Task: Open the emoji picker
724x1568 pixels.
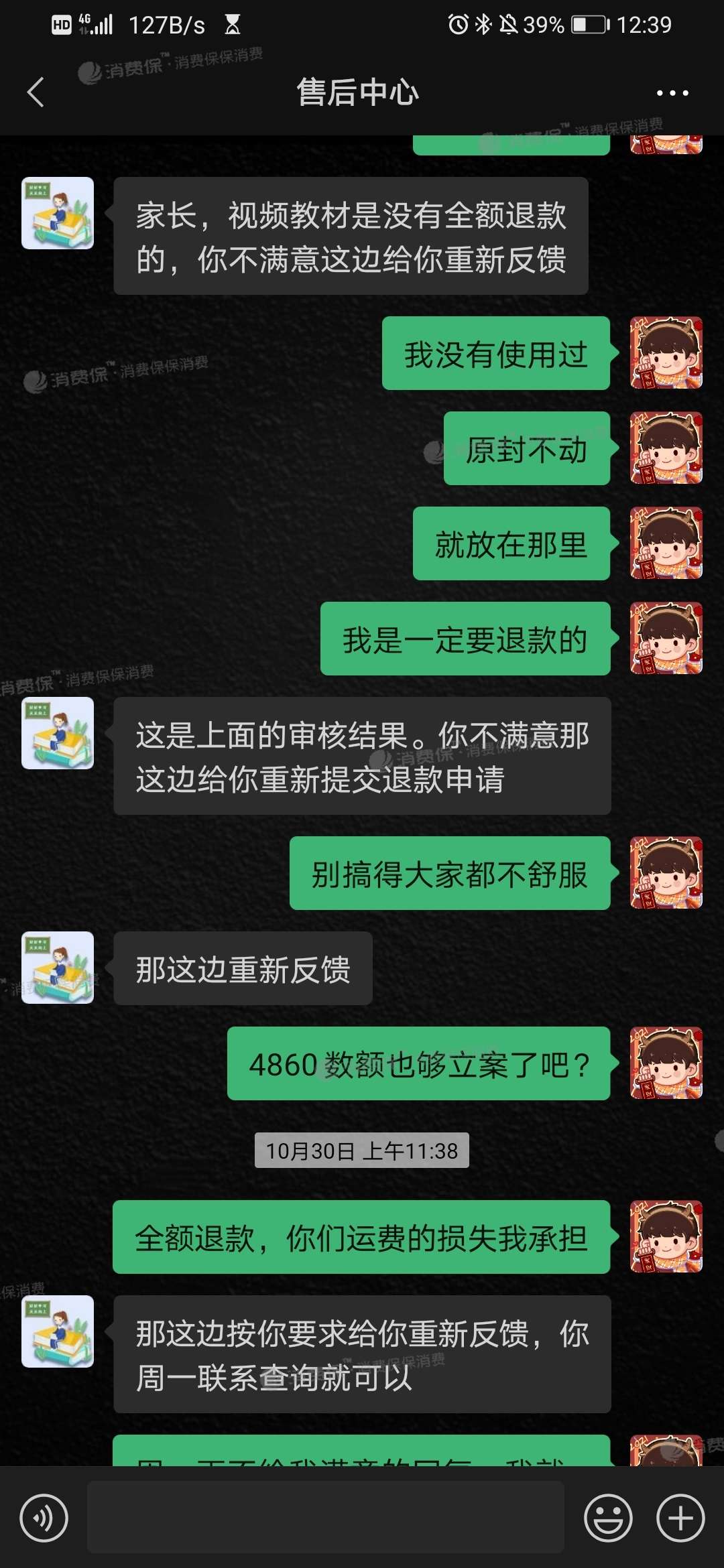Action: (608, 1518)
